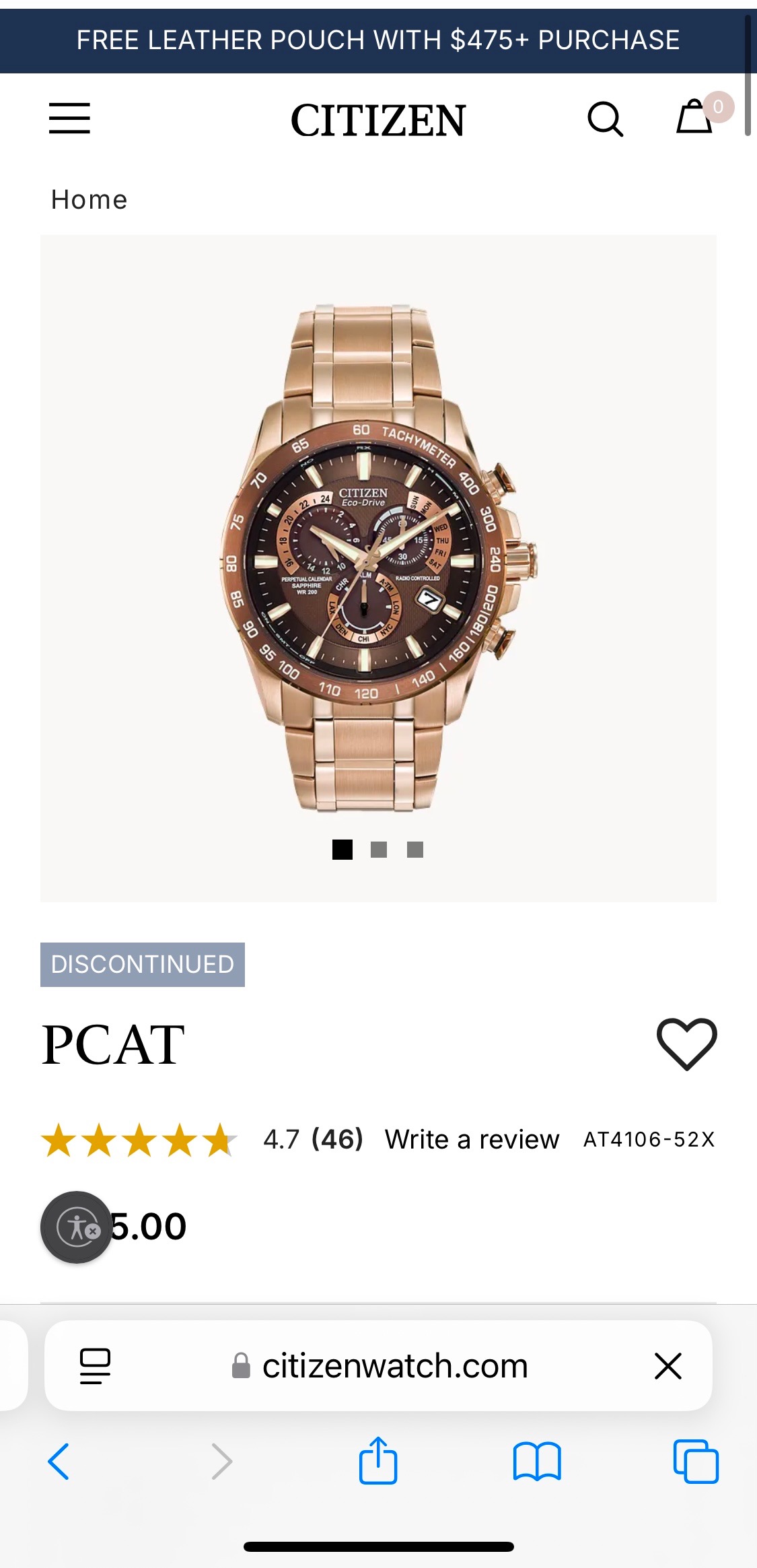View the shopping bag
Image resolution: width=757 pixels, height=1568 pixels.
(x=694, y=118)
